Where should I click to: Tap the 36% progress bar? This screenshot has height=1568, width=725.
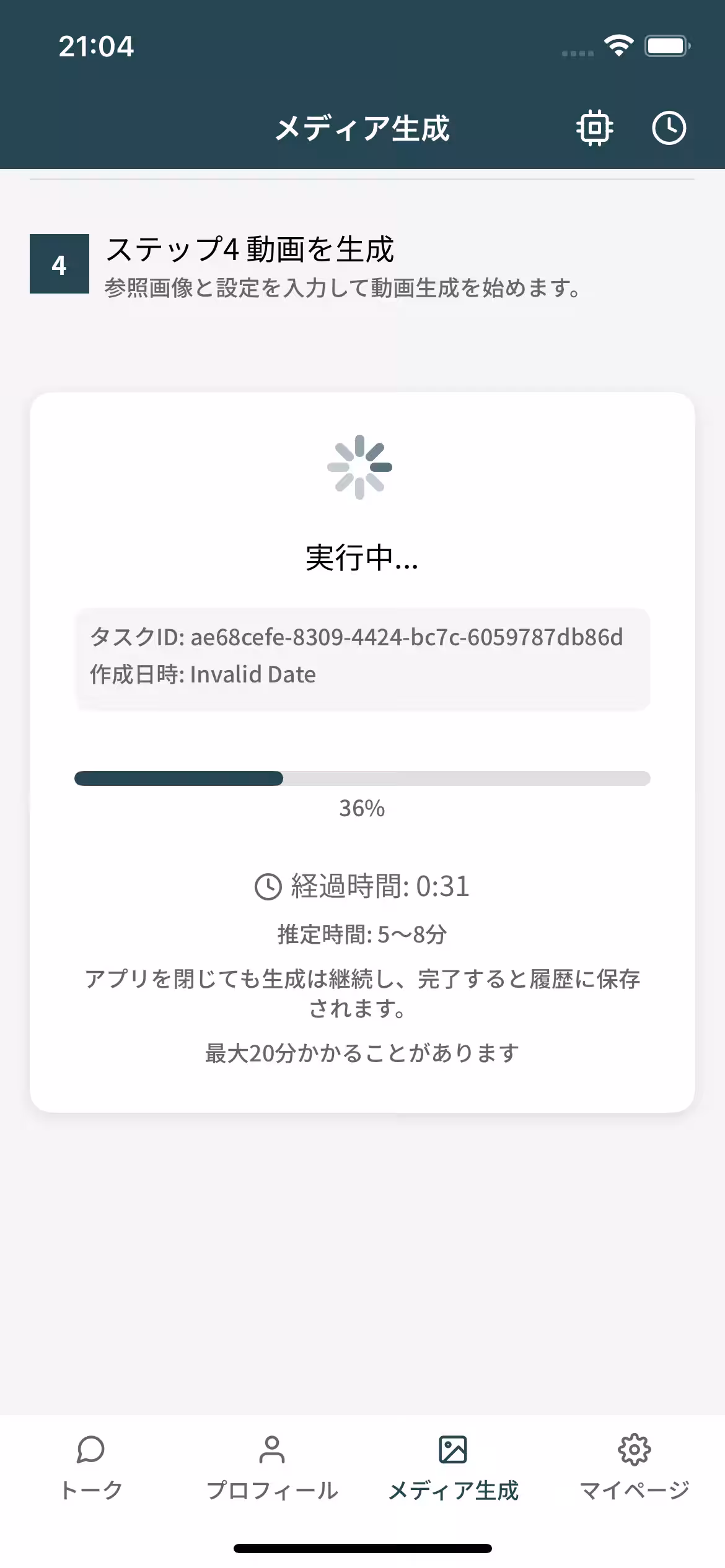click(x=362, y=777)
